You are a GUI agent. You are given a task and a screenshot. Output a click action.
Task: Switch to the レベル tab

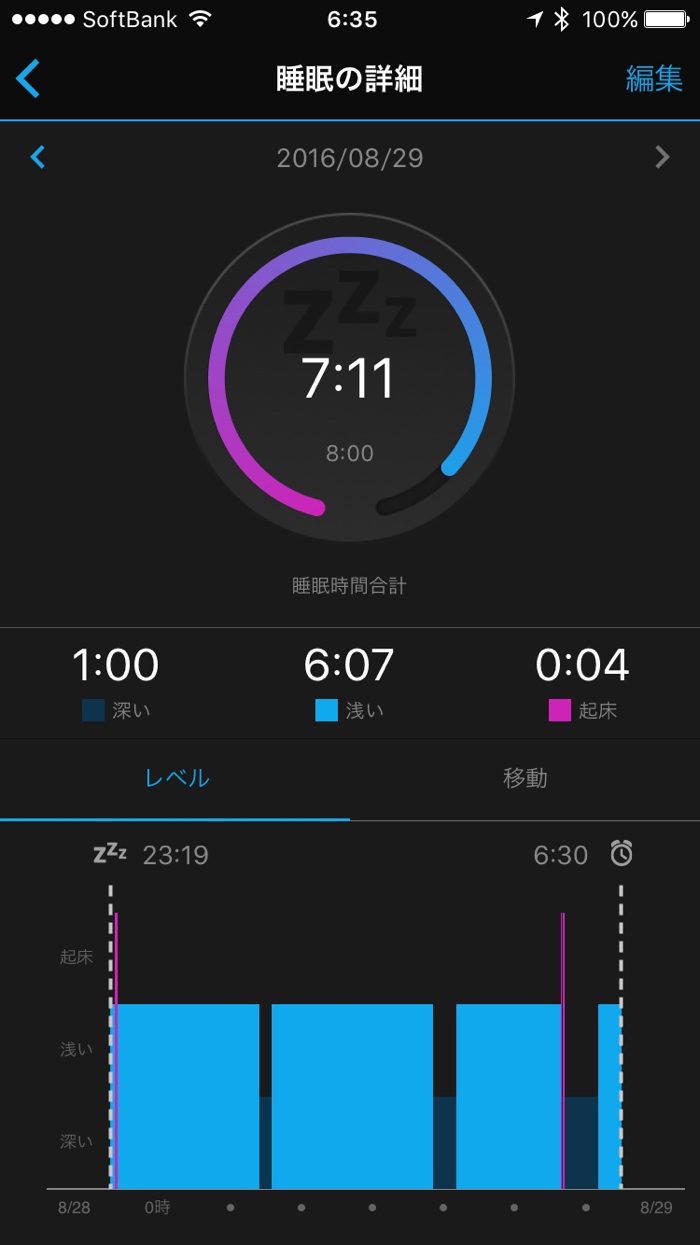pyautogui.click(x=177, y=778)
